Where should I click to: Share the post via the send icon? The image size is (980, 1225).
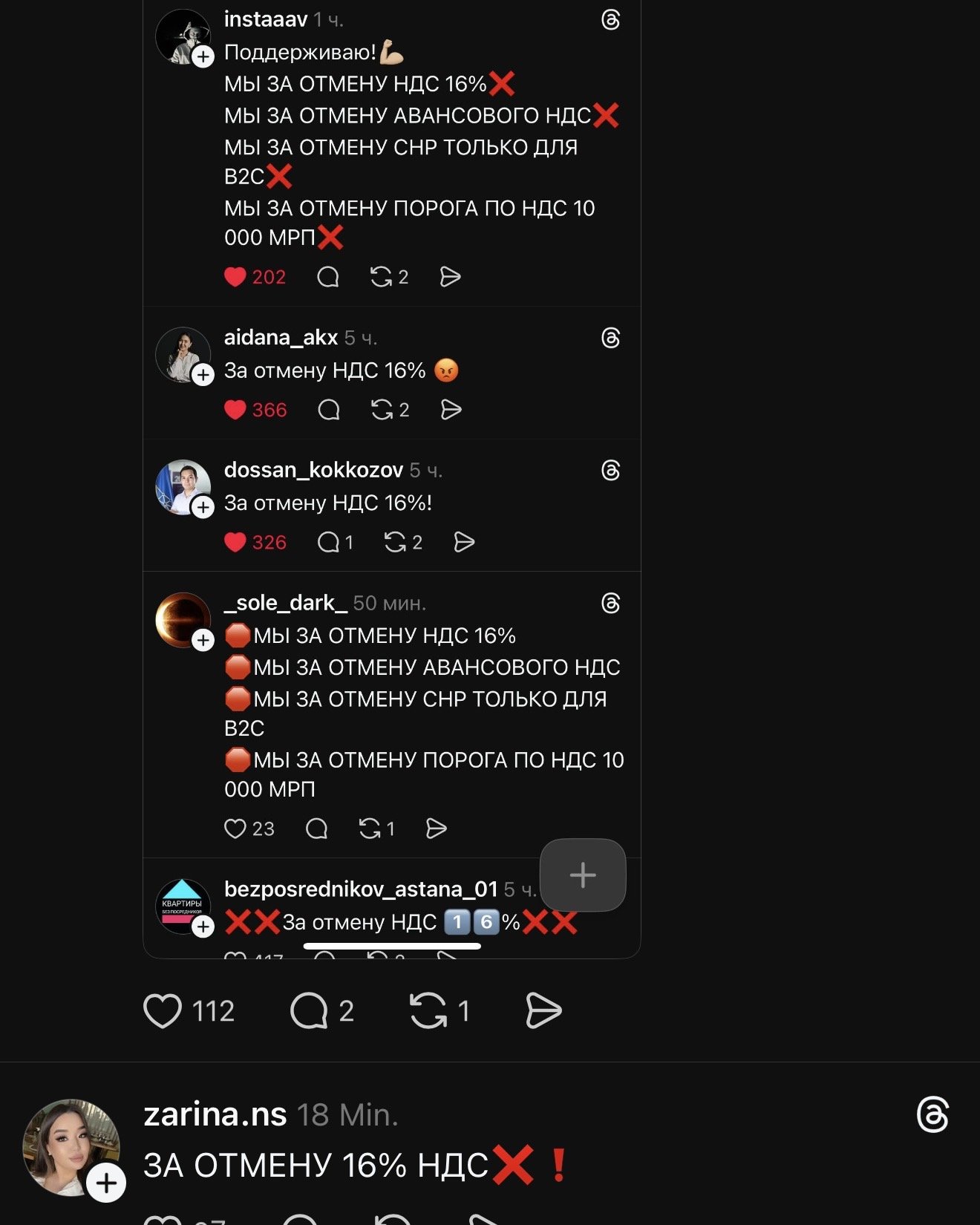pyautogui.click(x=543, y=1010)
